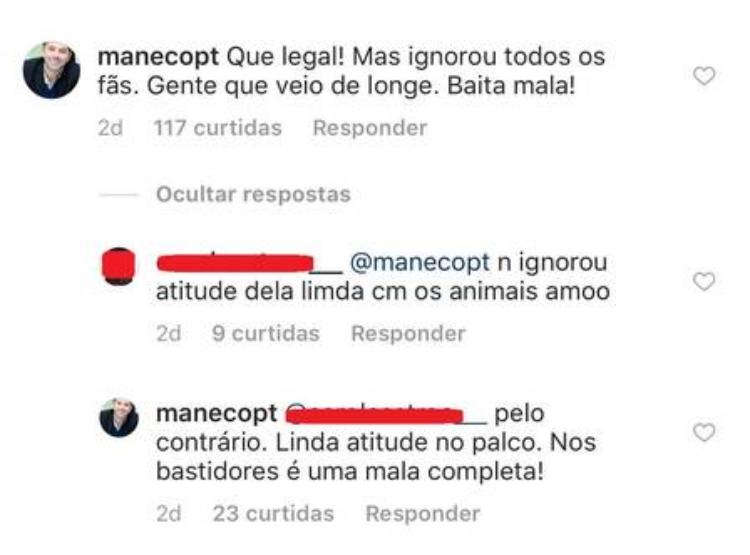Like manecopt's comment about ignoring fans
Screen dimensions: 750x555
point(705,75)
